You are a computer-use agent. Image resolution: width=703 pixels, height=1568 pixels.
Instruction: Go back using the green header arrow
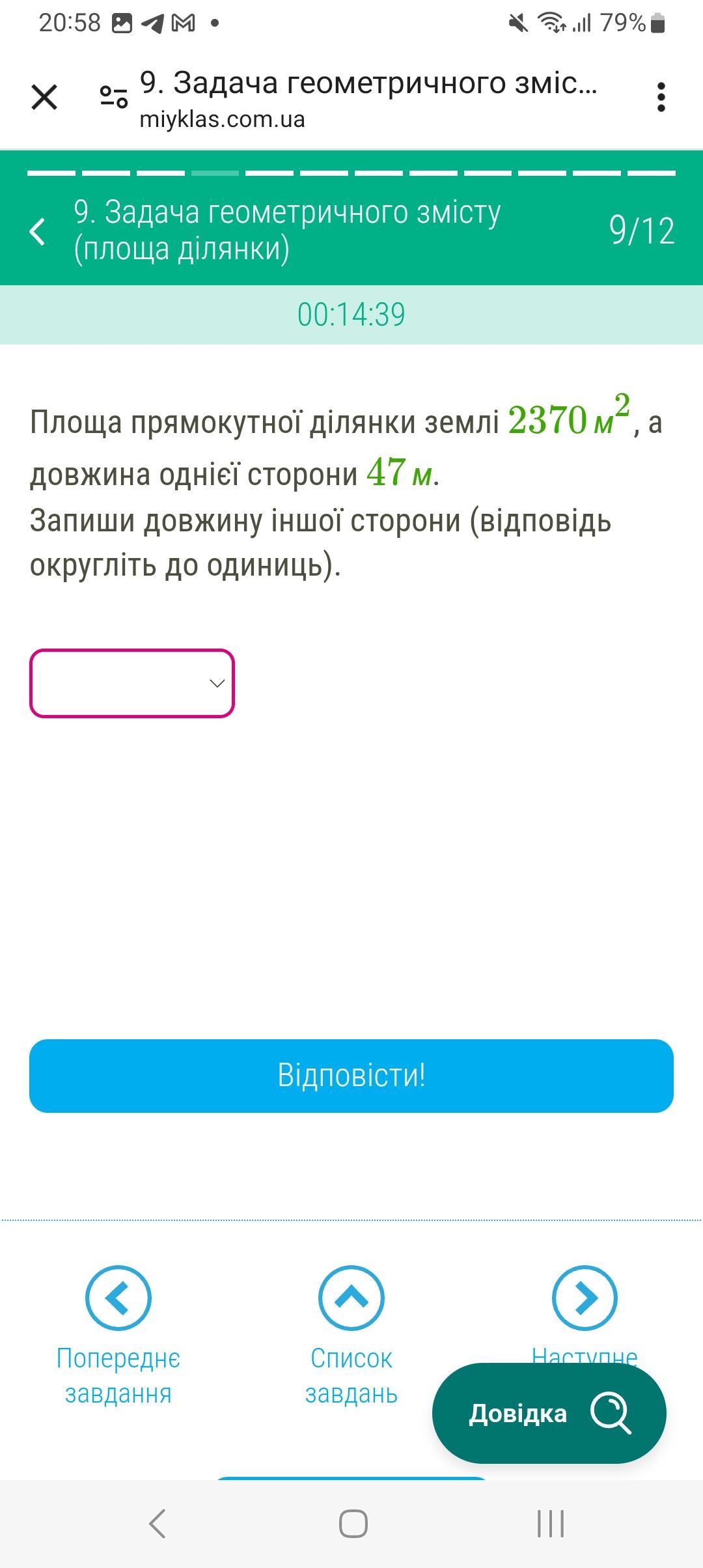pos(38,231)
